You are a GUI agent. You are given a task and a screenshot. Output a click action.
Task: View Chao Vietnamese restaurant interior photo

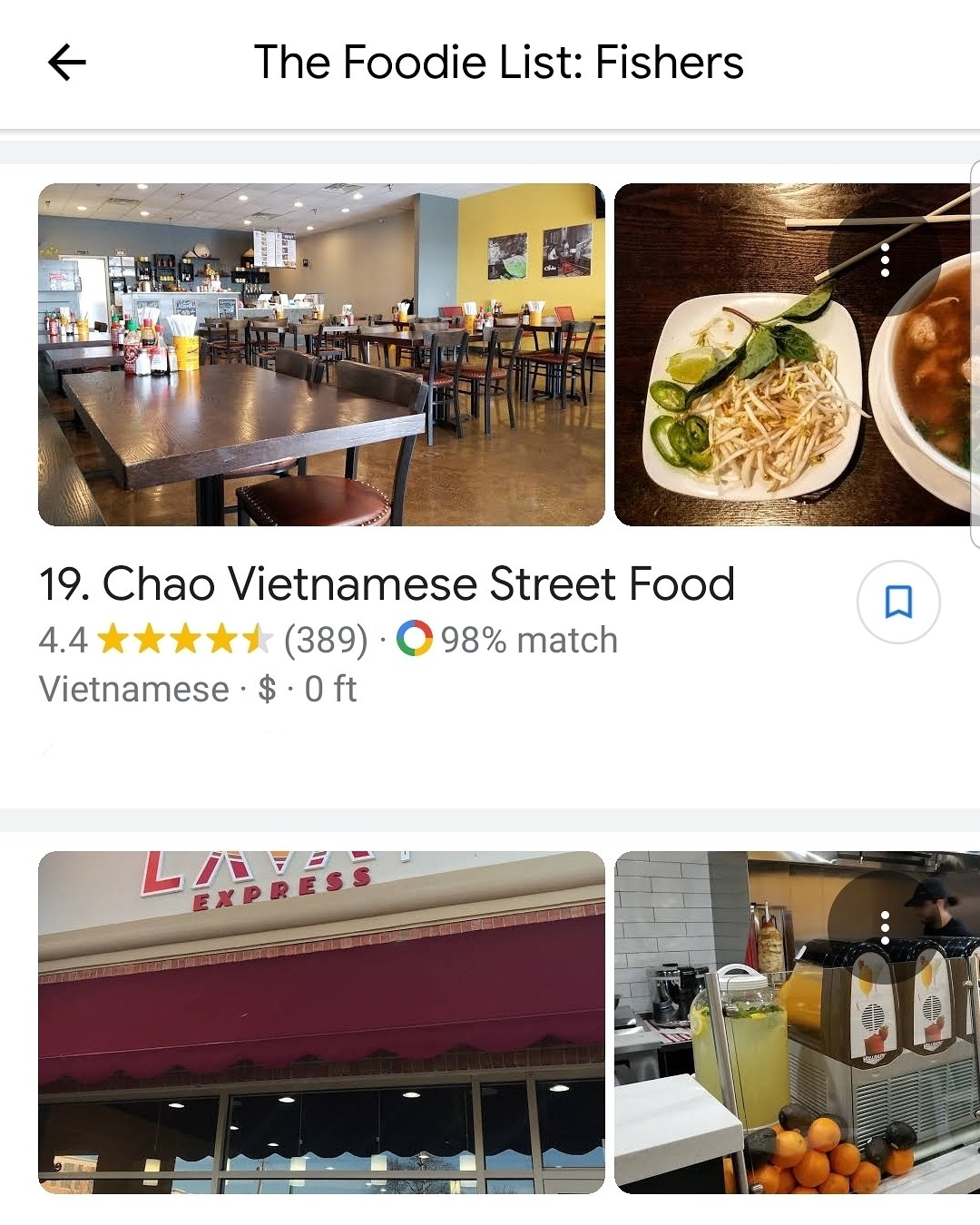tap(321, 354)
